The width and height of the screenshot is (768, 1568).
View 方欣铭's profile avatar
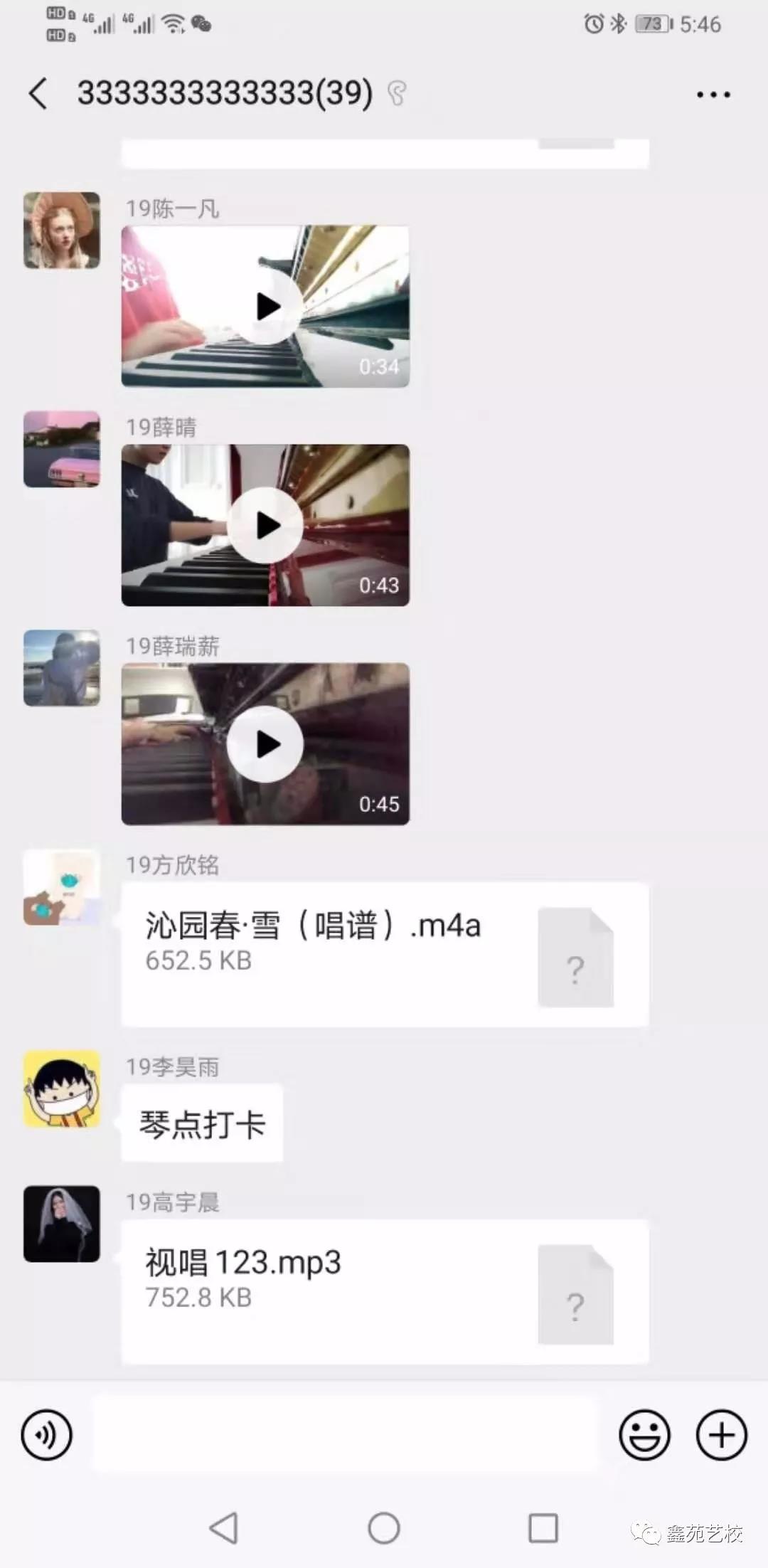[62, 887]
